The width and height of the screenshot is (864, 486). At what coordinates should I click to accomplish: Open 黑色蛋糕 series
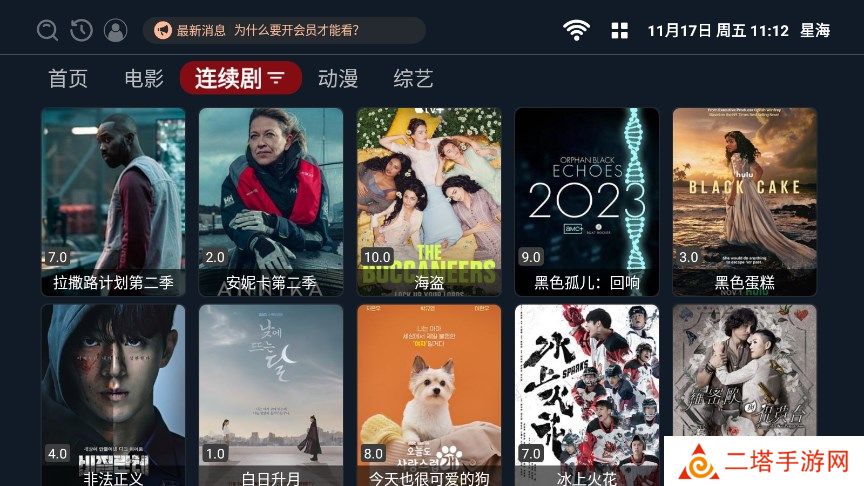(745, 200)
